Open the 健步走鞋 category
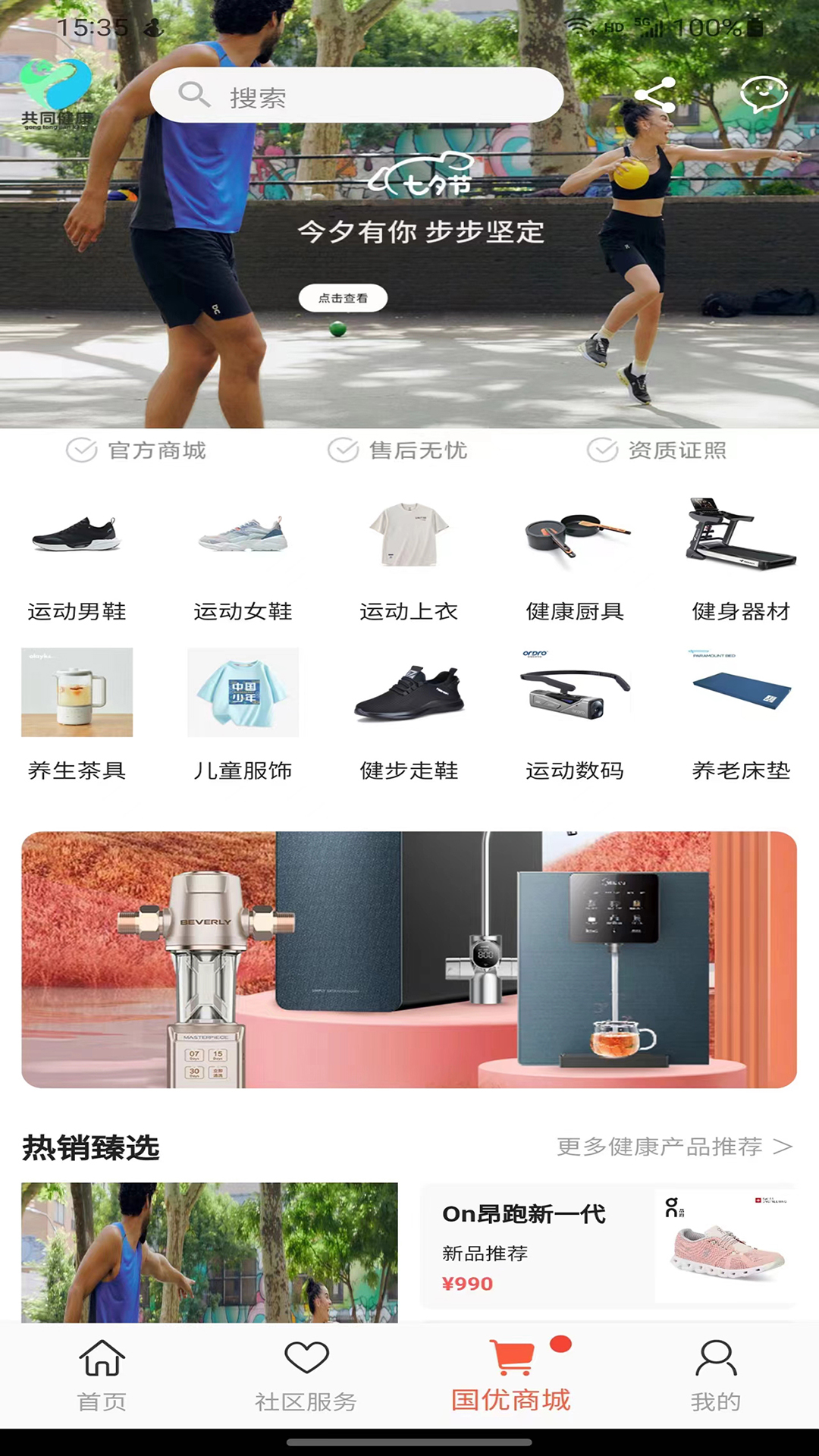 click(409, 716)
